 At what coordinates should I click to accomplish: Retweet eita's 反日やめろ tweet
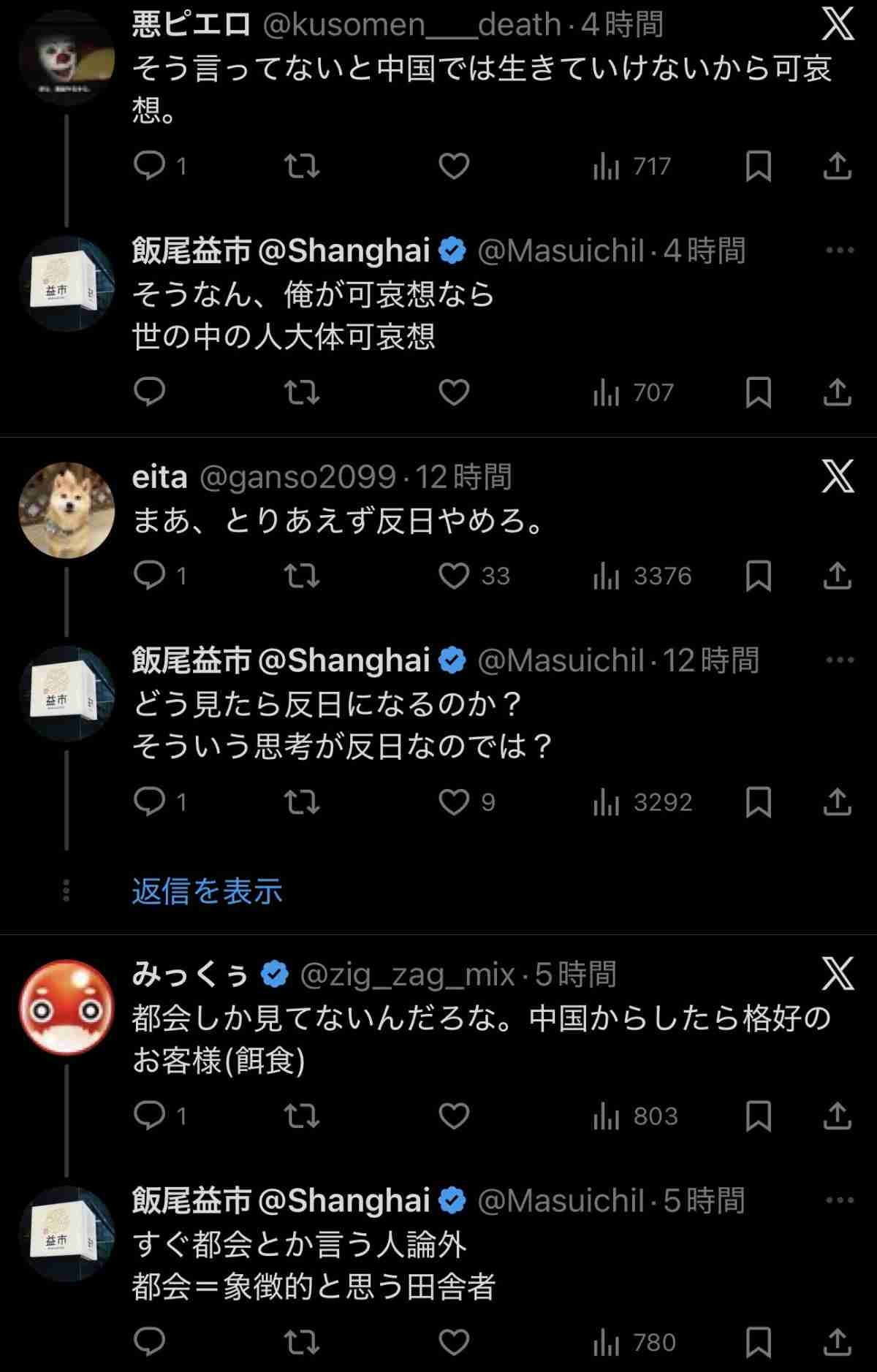[x=303, y=576]
